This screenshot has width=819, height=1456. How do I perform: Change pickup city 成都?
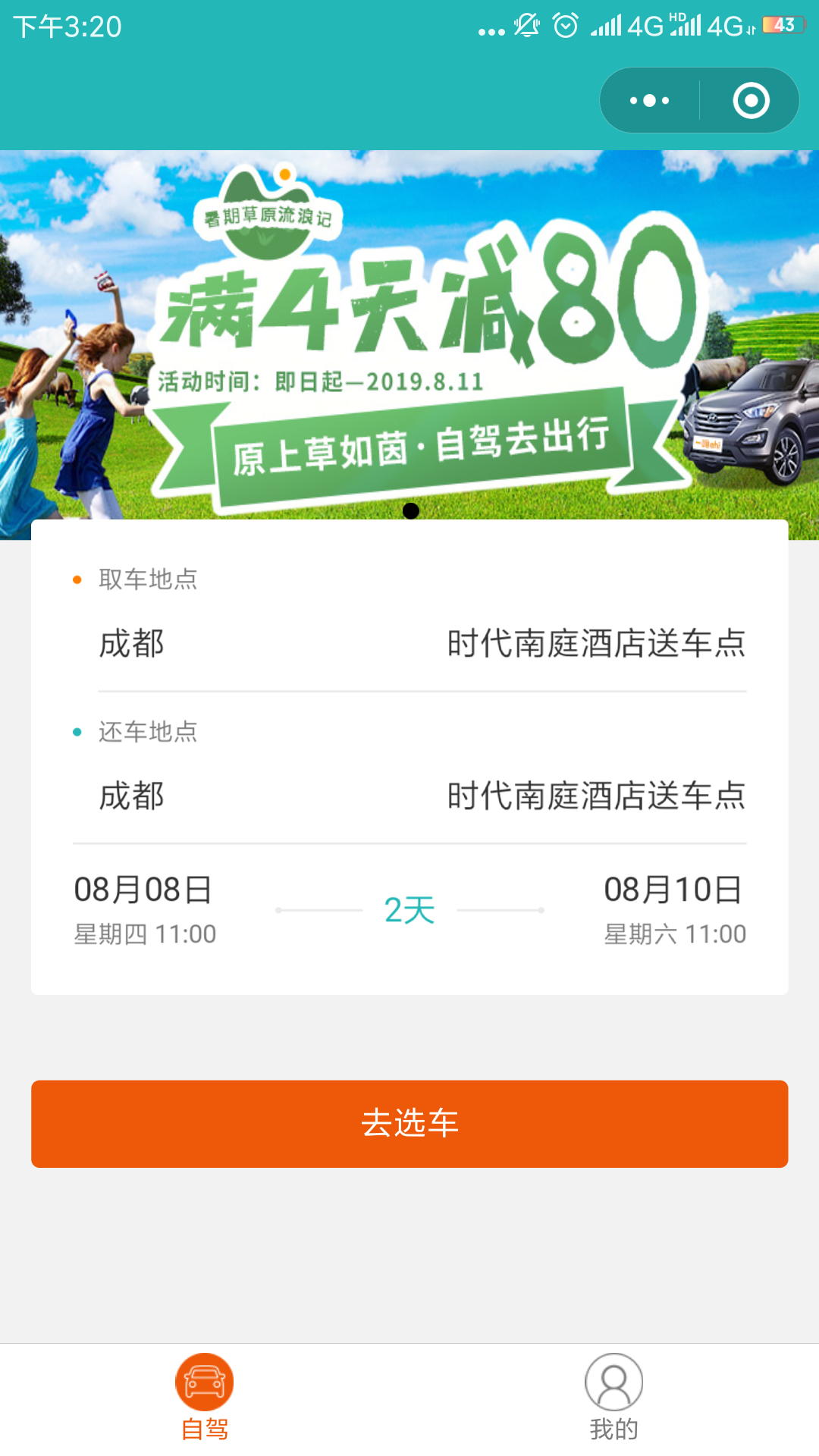(x=132, y=644)
